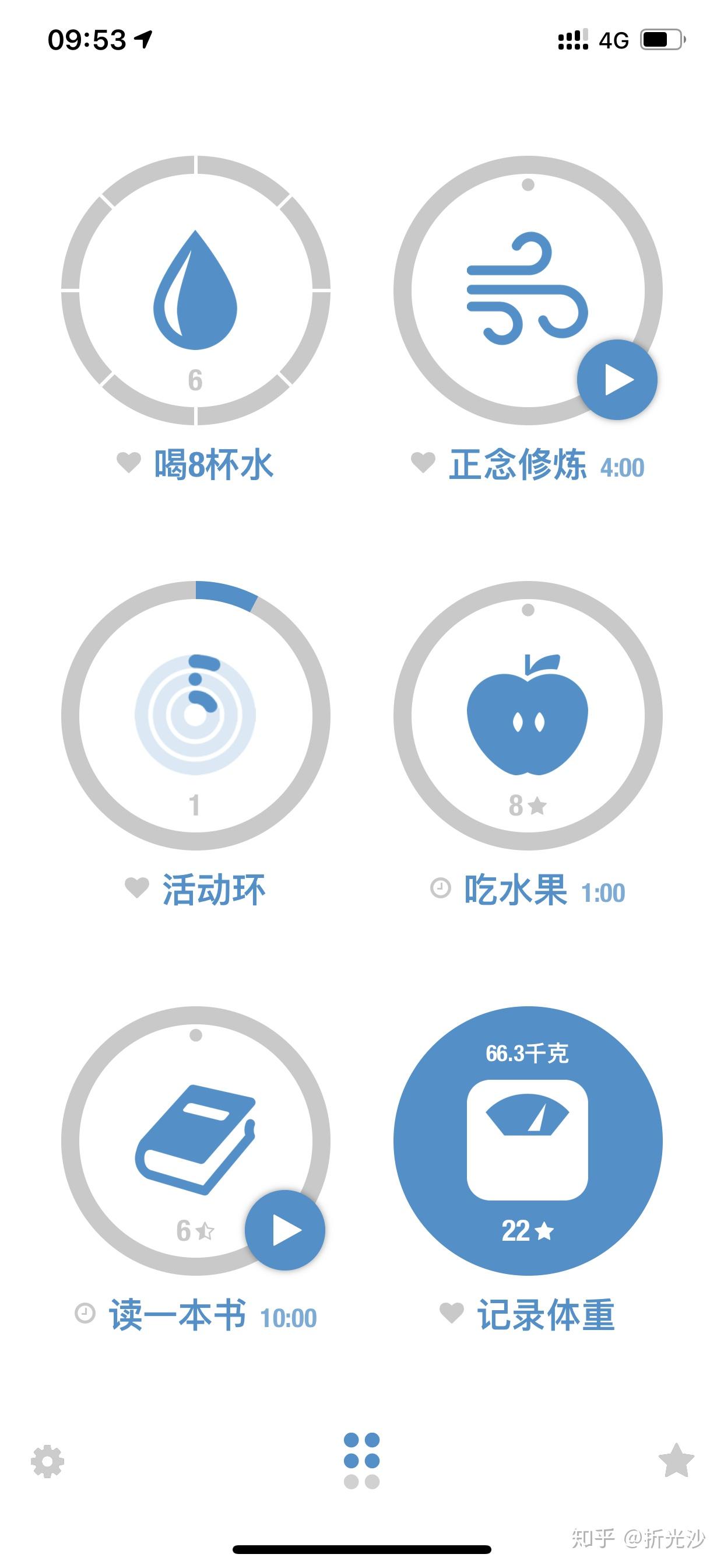Open settings via the gear icon
The width and height of the screenshot is (724, 1568).
[47, 1461]
